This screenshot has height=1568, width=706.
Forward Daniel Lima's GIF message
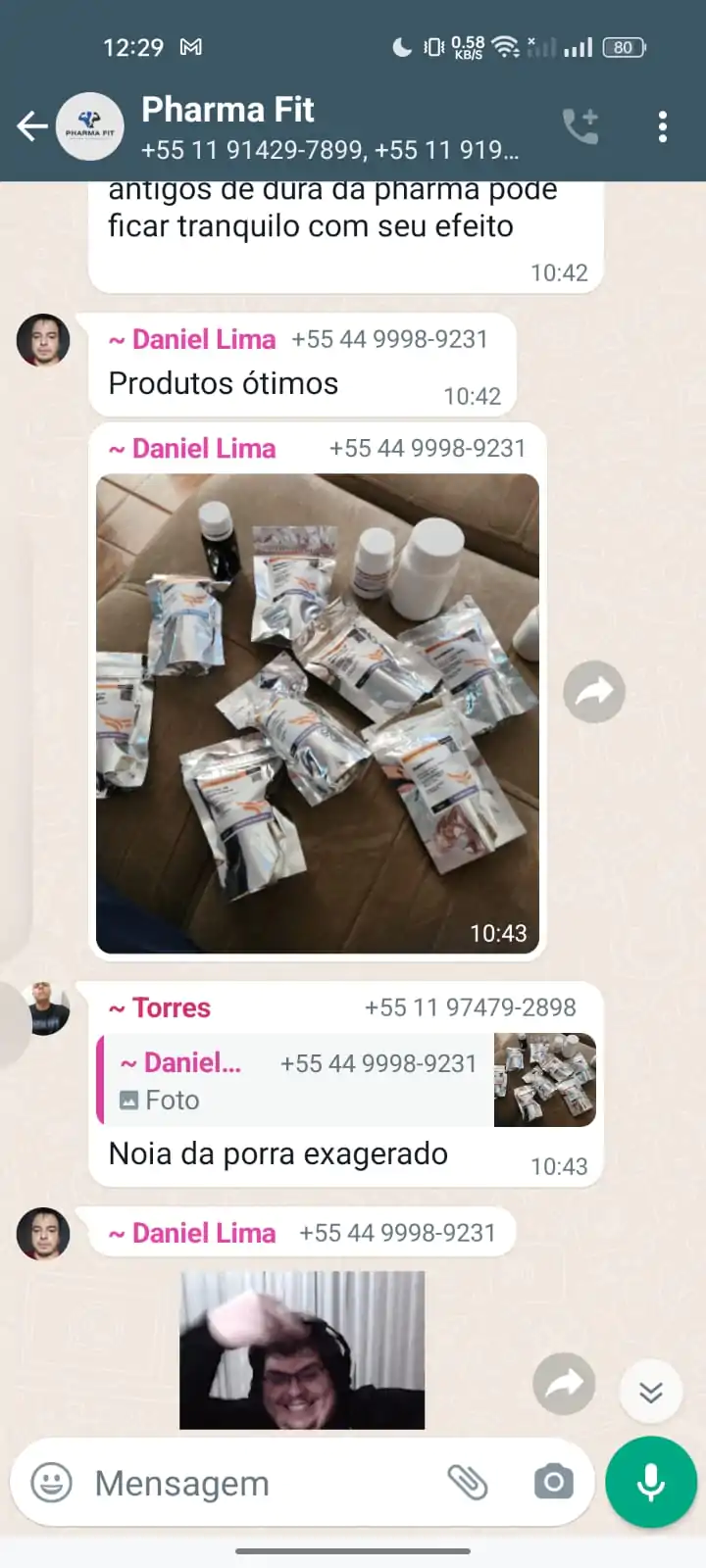pyautogui.click(x=564, y=1384)
